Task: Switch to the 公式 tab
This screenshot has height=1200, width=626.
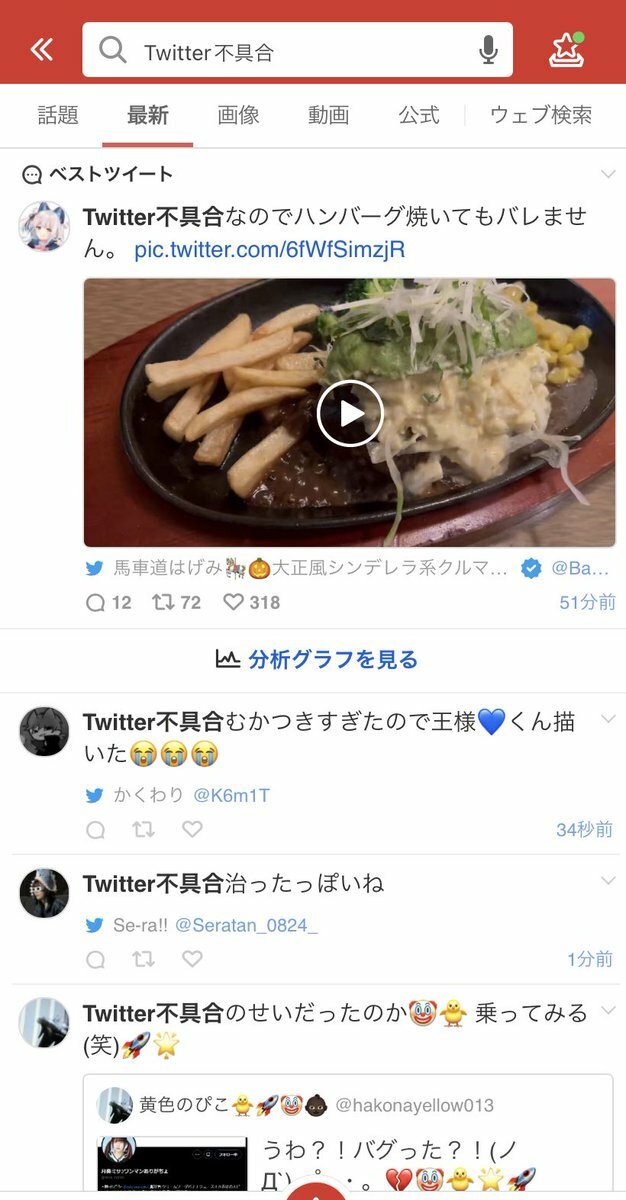Action: pos(418,115)
